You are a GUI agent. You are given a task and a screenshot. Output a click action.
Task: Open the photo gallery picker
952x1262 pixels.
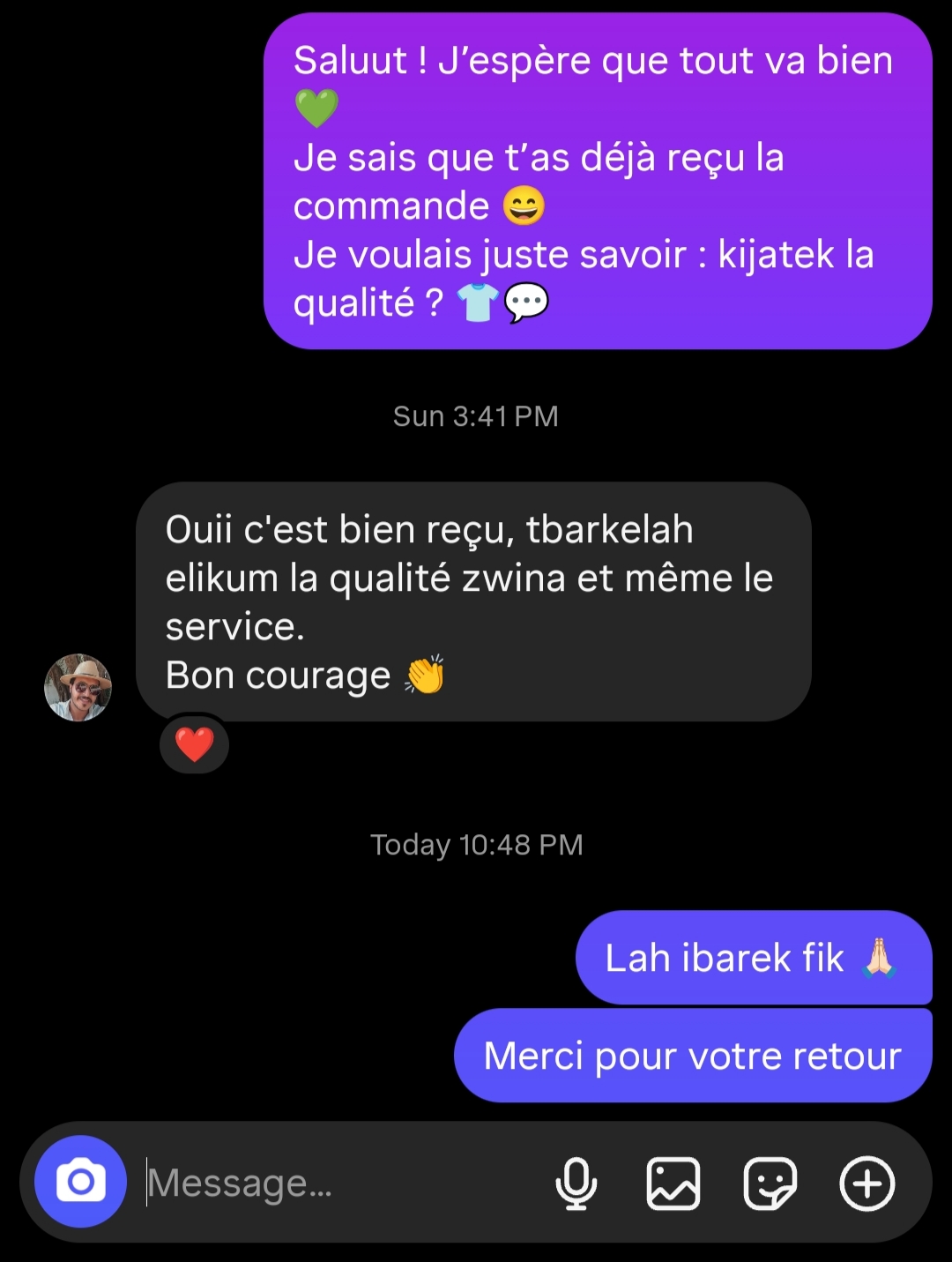[x=673, y=1183]
